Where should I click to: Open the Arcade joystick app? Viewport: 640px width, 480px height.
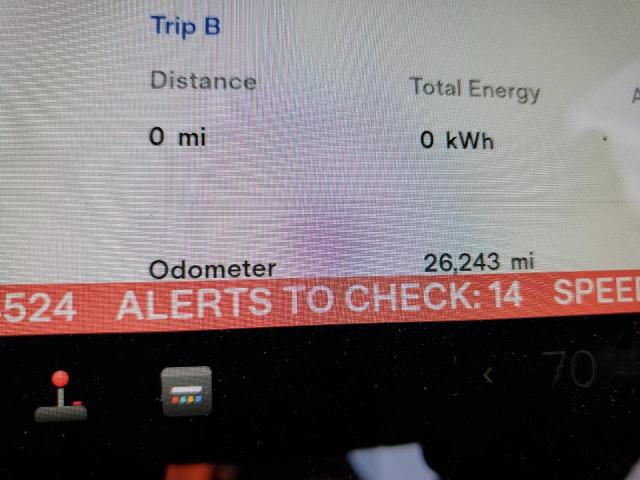click(x=61, y=395)
